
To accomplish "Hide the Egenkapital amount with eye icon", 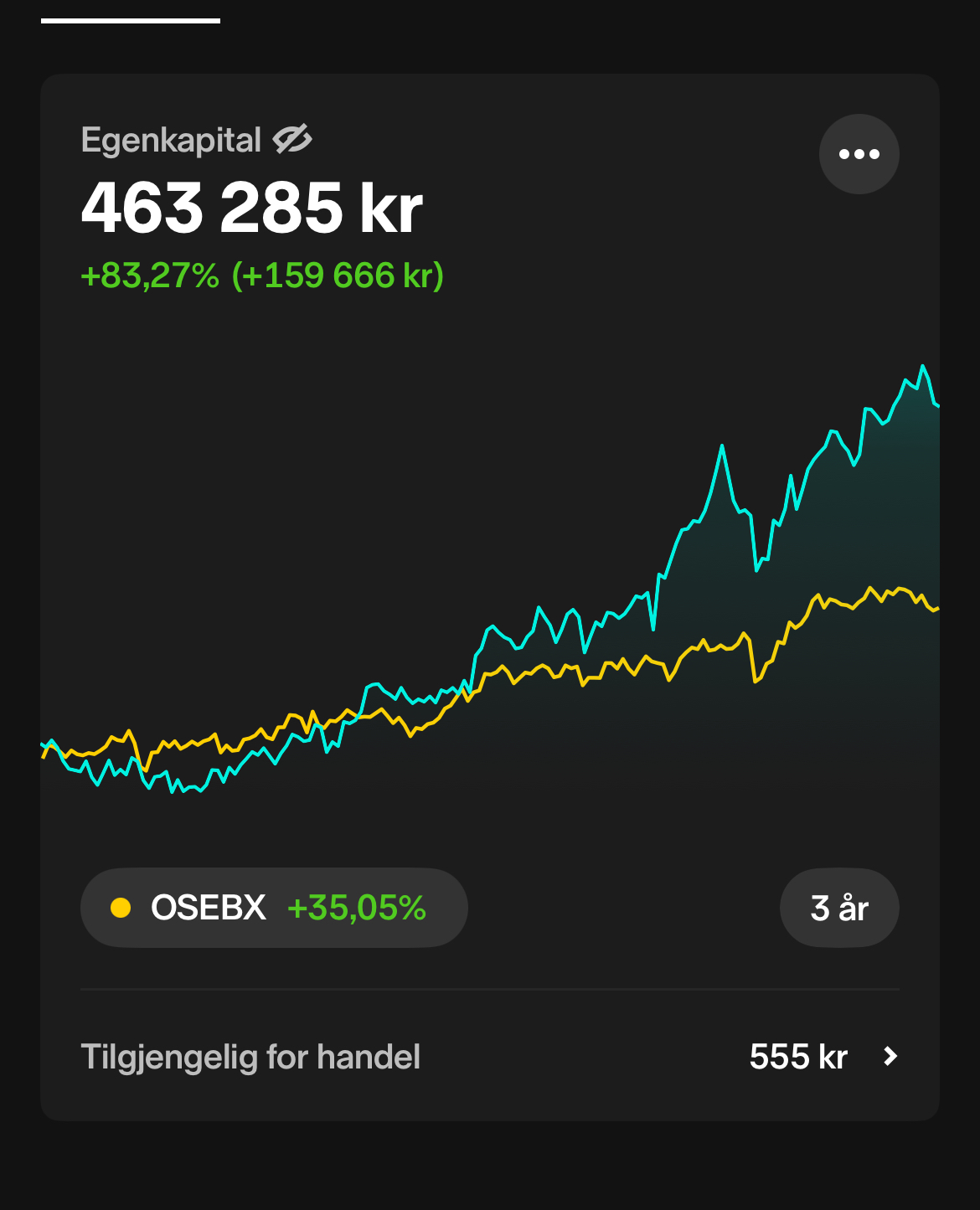I will pyautogui.click(x=292, y=139).
